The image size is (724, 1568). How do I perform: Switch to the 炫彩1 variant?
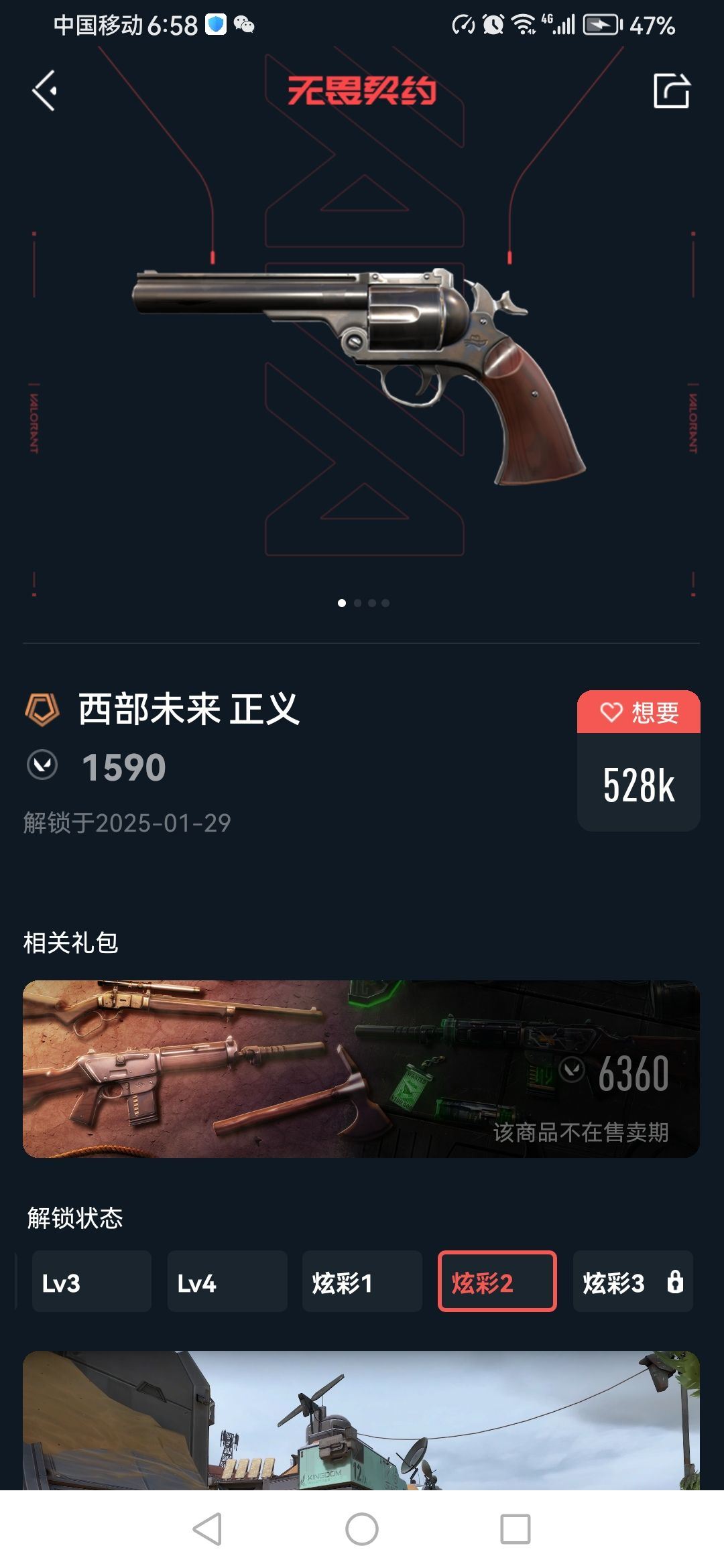[x=362, y=1281]
